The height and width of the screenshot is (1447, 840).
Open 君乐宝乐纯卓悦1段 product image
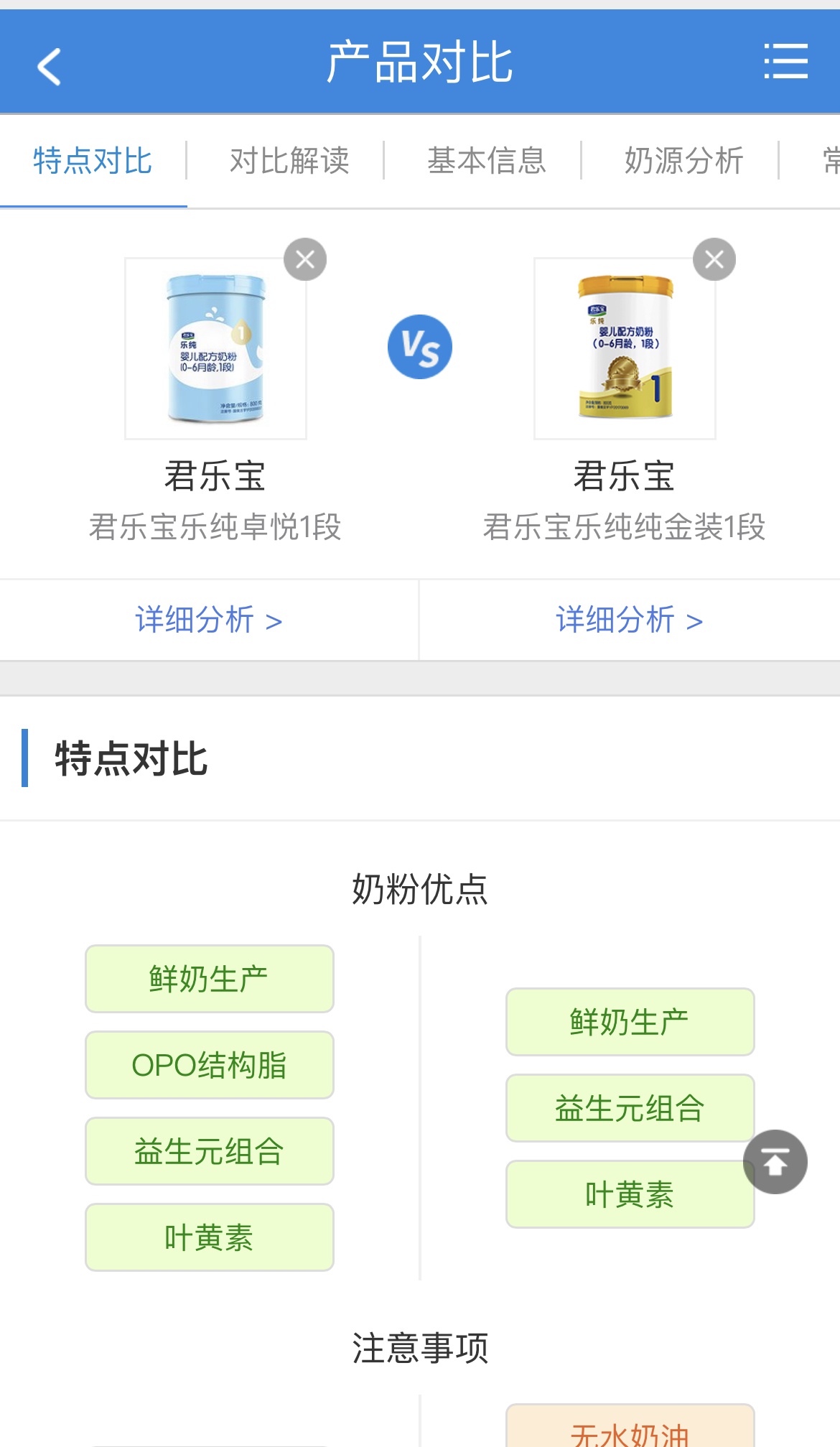(x=215, y=348)
